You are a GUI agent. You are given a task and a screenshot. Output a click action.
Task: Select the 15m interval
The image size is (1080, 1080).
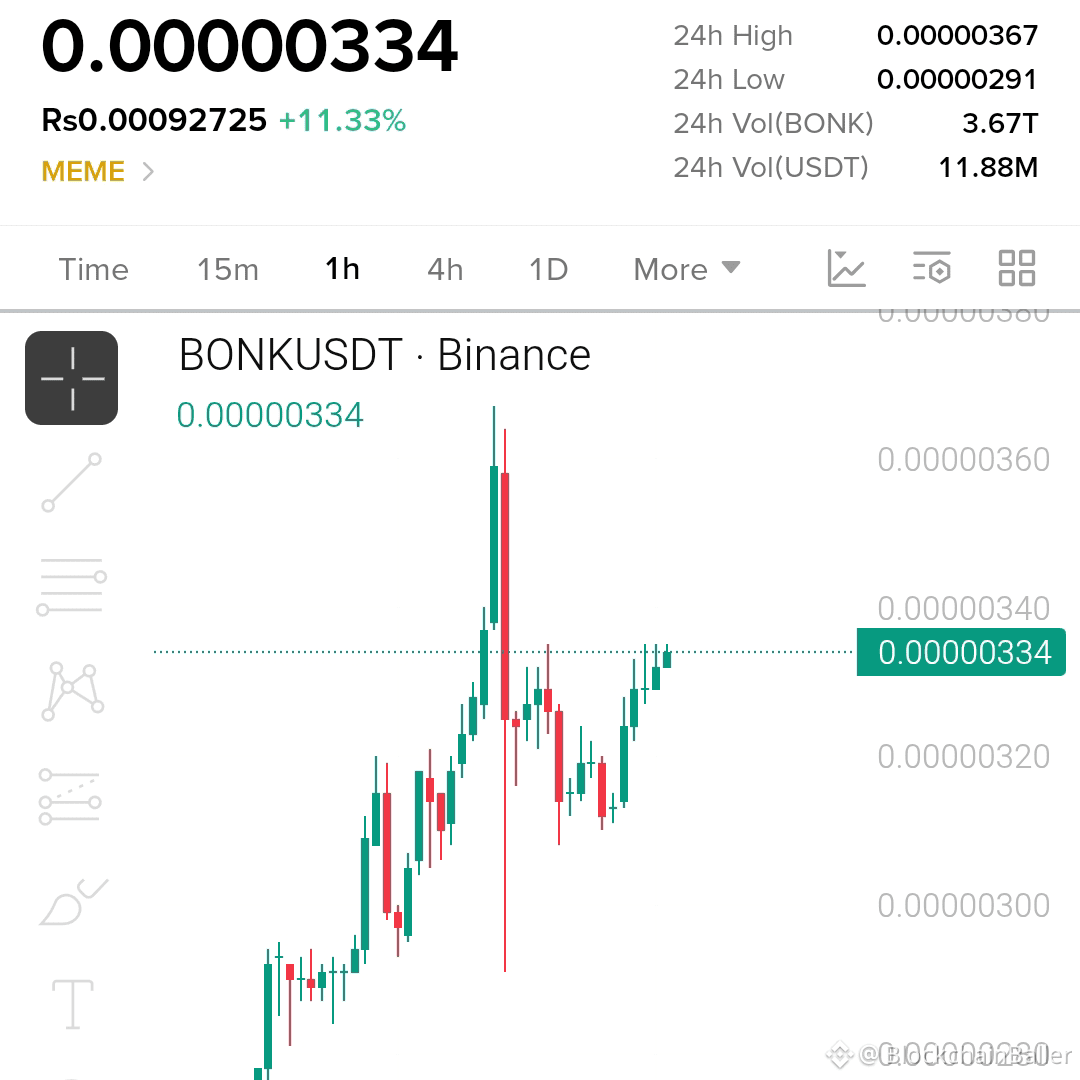[228, 269]
